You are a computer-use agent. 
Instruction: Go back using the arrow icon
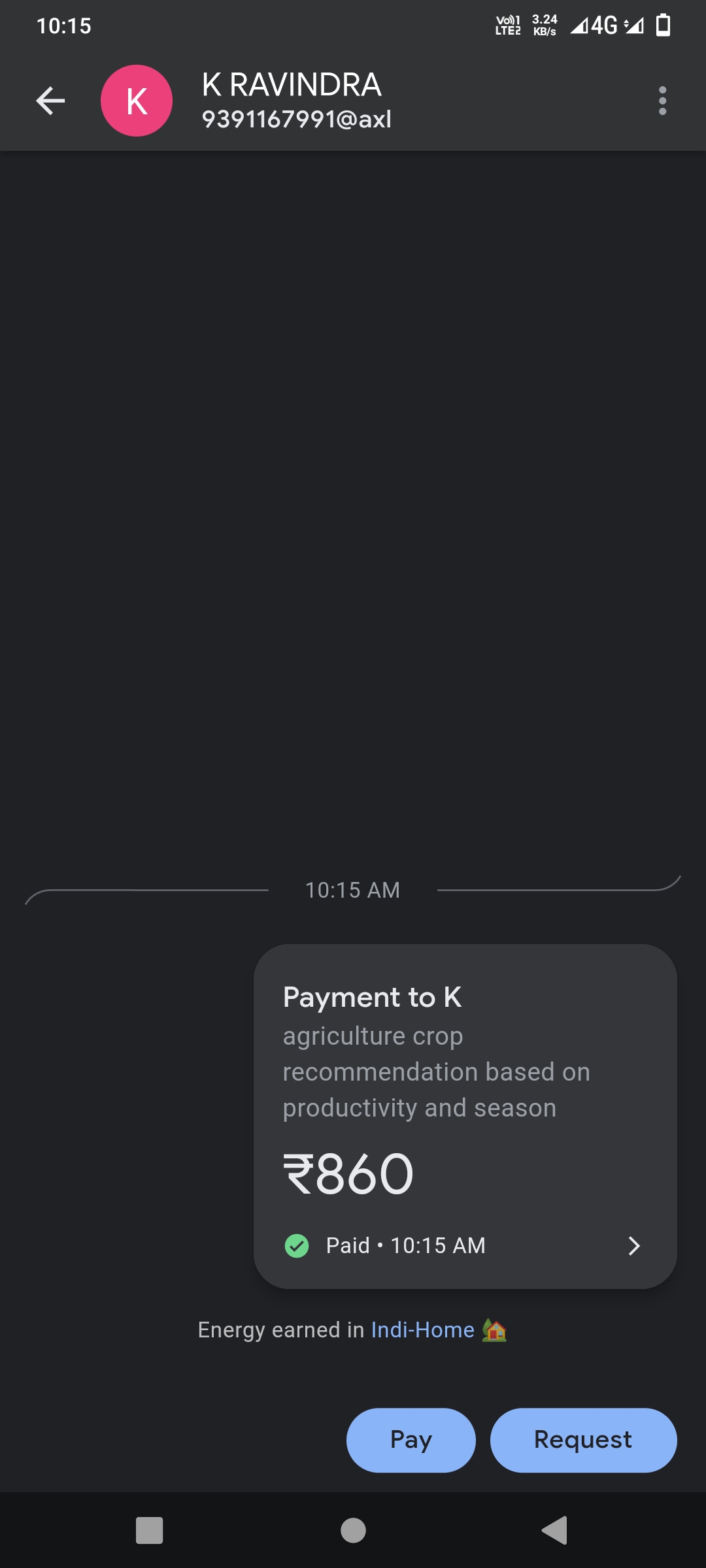click(x=50, y=101)
